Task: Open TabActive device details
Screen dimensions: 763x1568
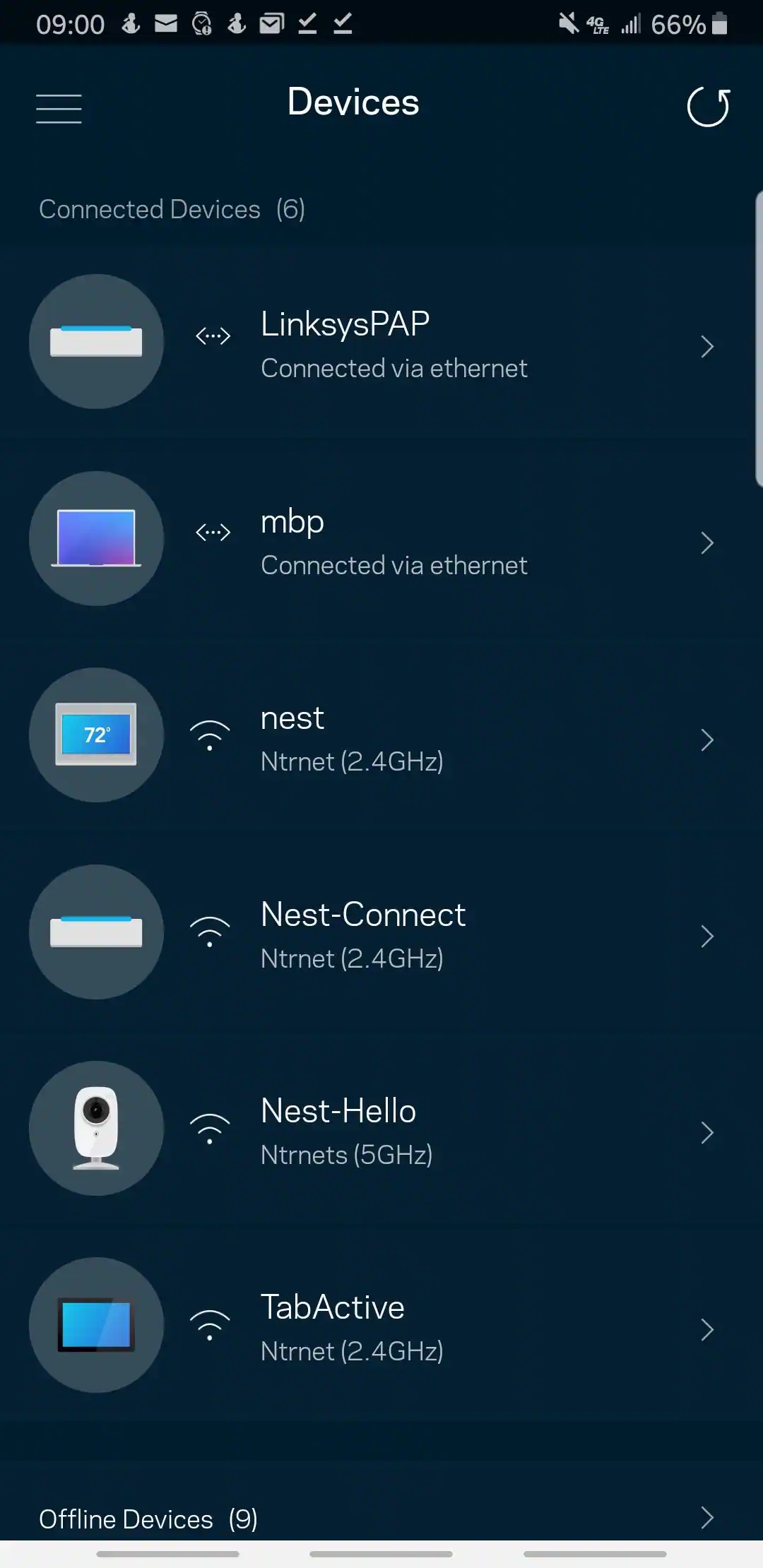Action: coord(381,1328)
